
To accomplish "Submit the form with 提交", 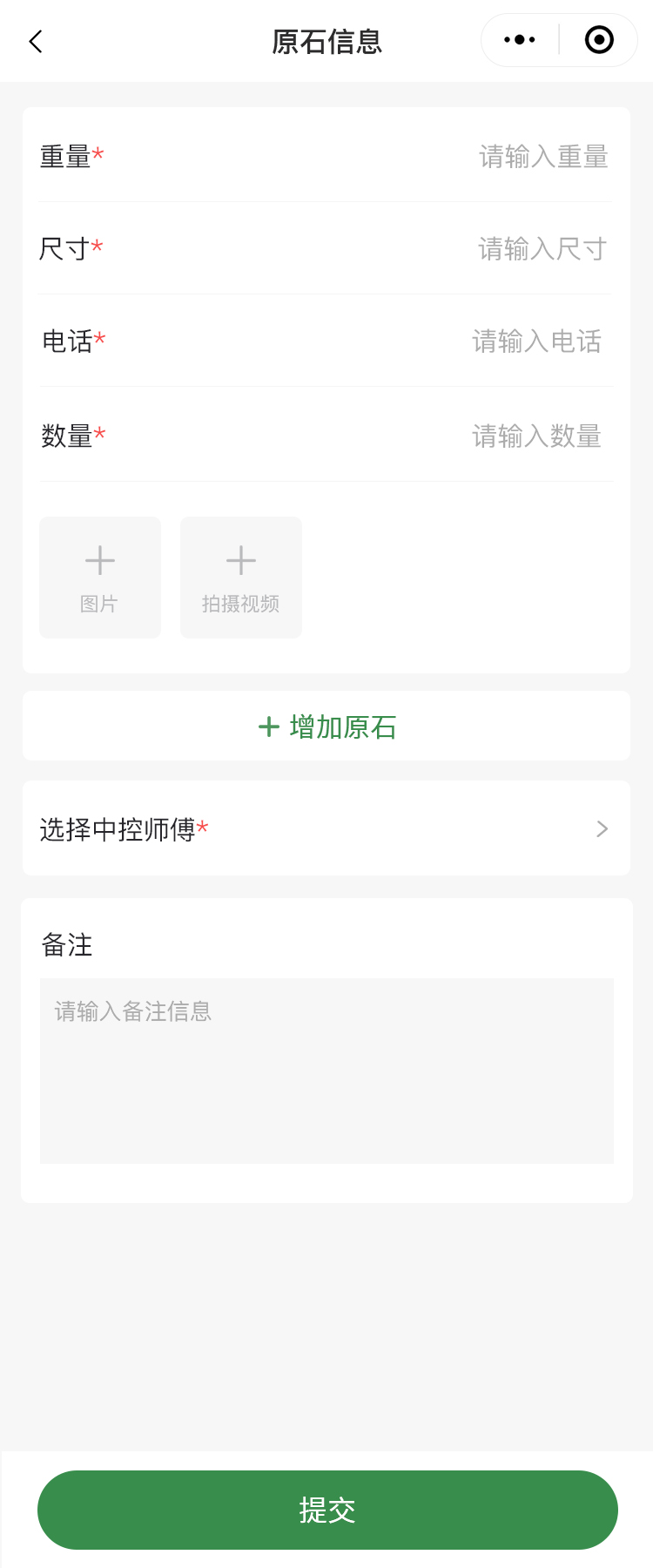I will click(327, 1510).
